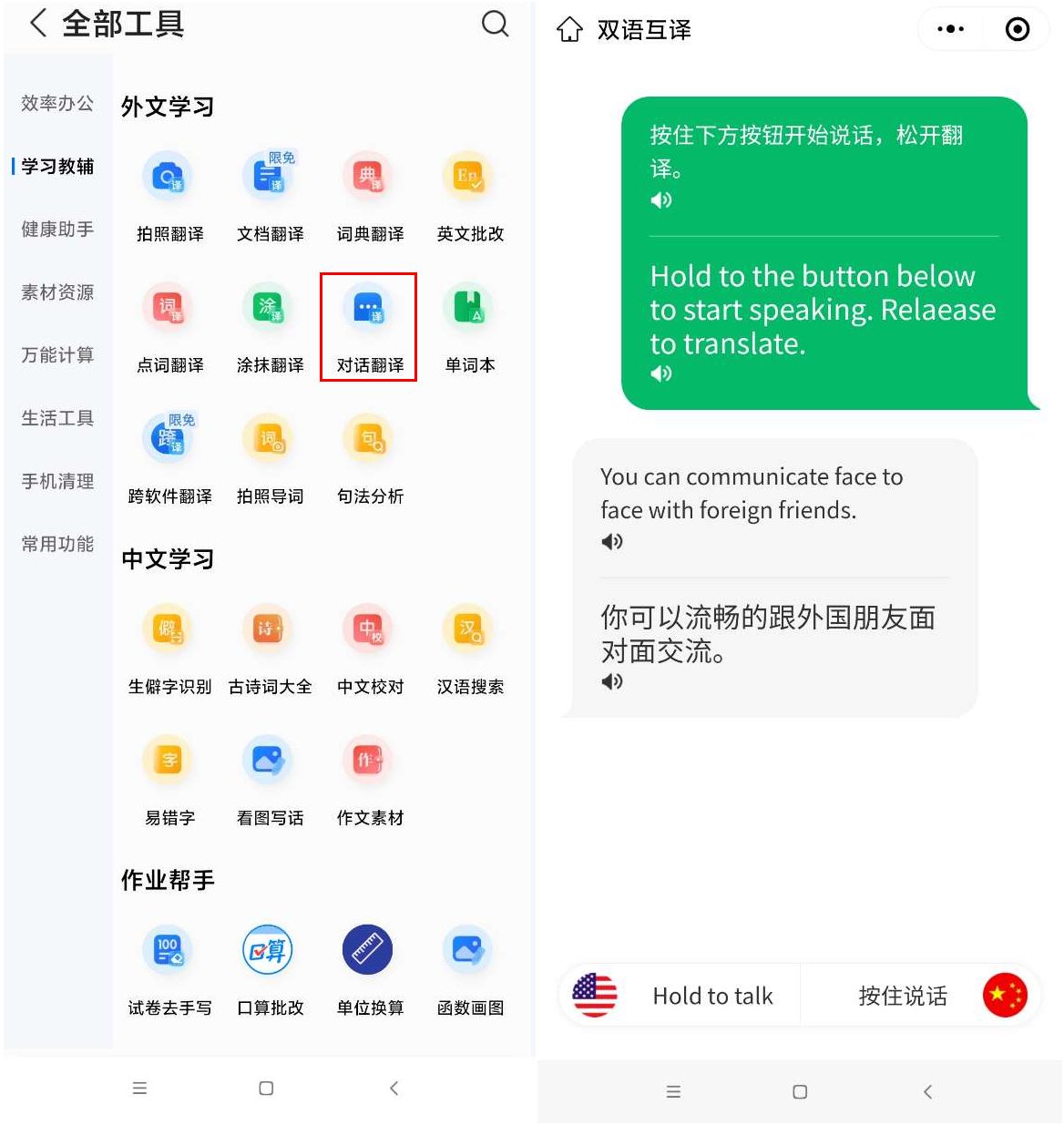This screenshot has width=1064, height=1125.
Task: Open 古诗词大全
Action: [270, 649]
